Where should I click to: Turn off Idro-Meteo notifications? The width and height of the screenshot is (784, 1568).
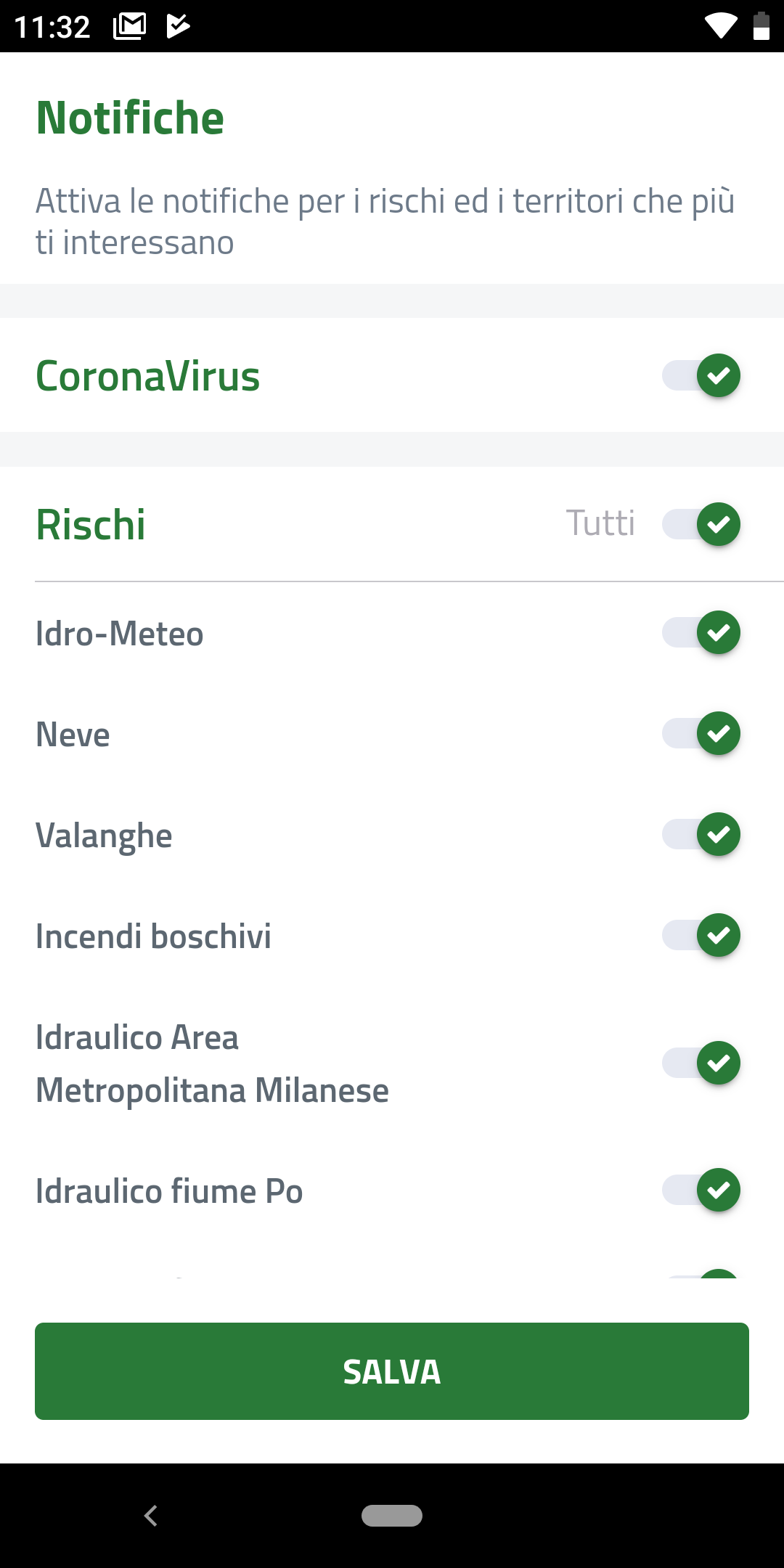point(701,632)
